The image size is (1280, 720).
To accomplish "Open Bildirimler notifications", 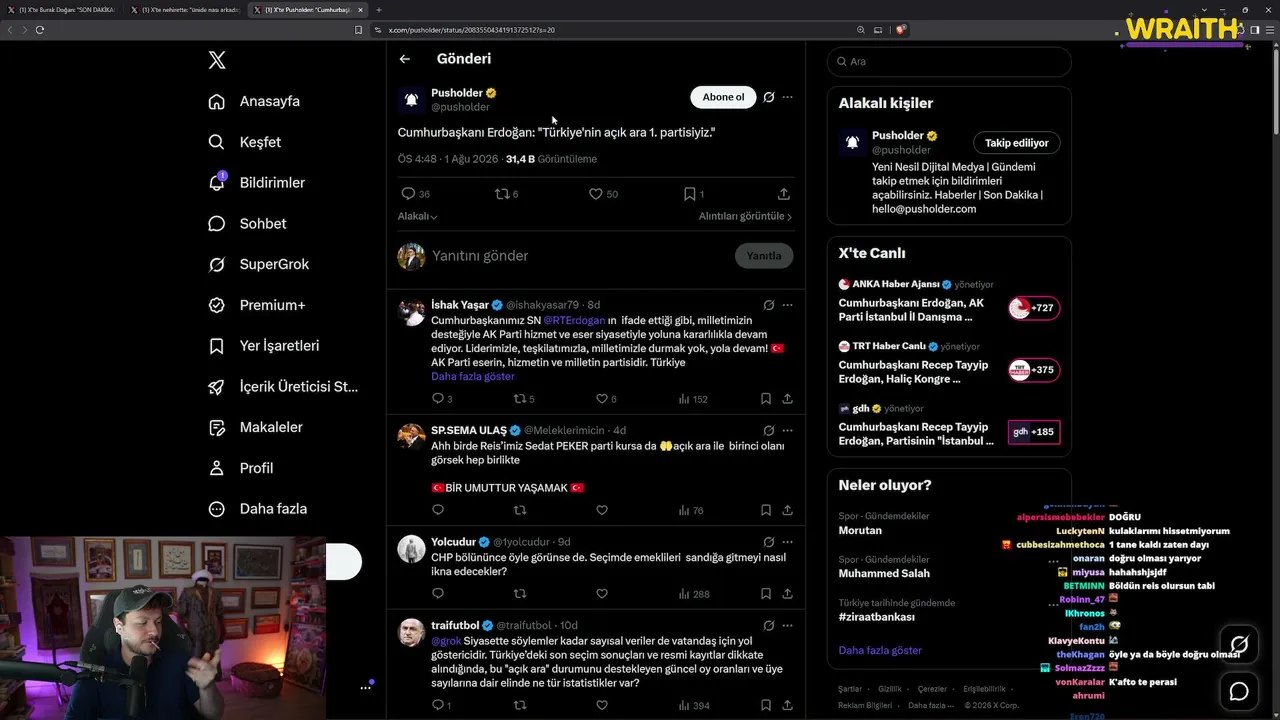I will click(x=257, y=183).
